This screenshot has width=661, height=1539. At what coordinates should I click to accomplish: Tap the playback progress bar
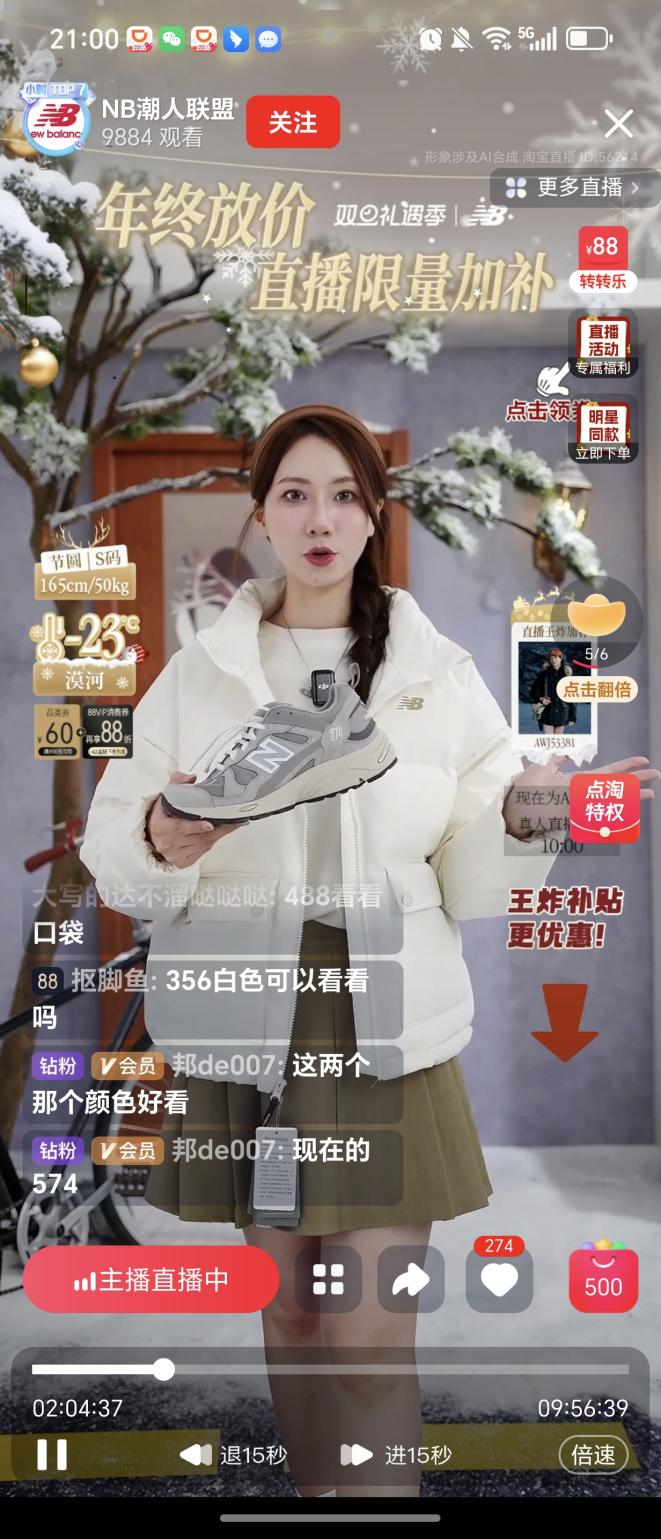(x=330, y=1370)
